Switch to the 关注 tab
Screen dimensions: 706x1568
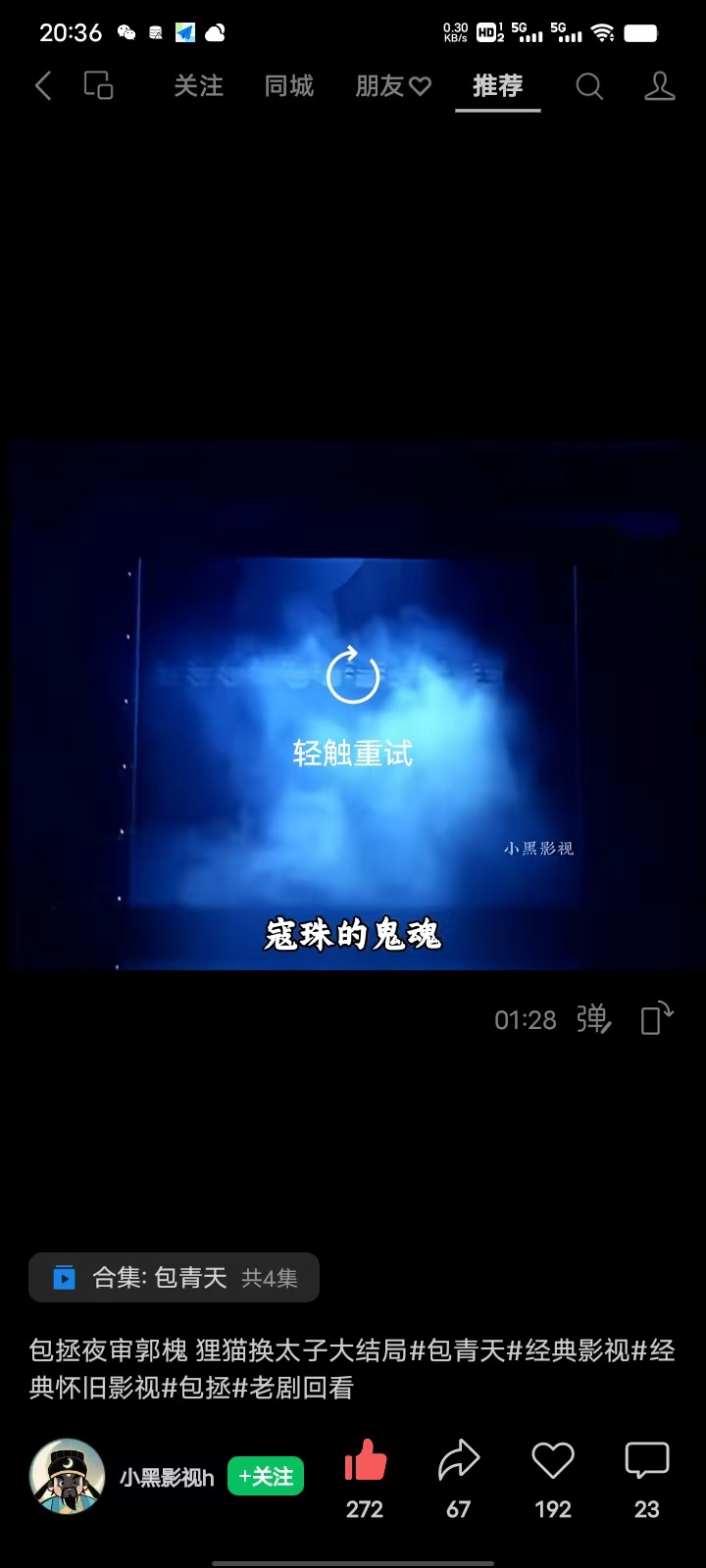pyautogui.click(x=198, y=86)
